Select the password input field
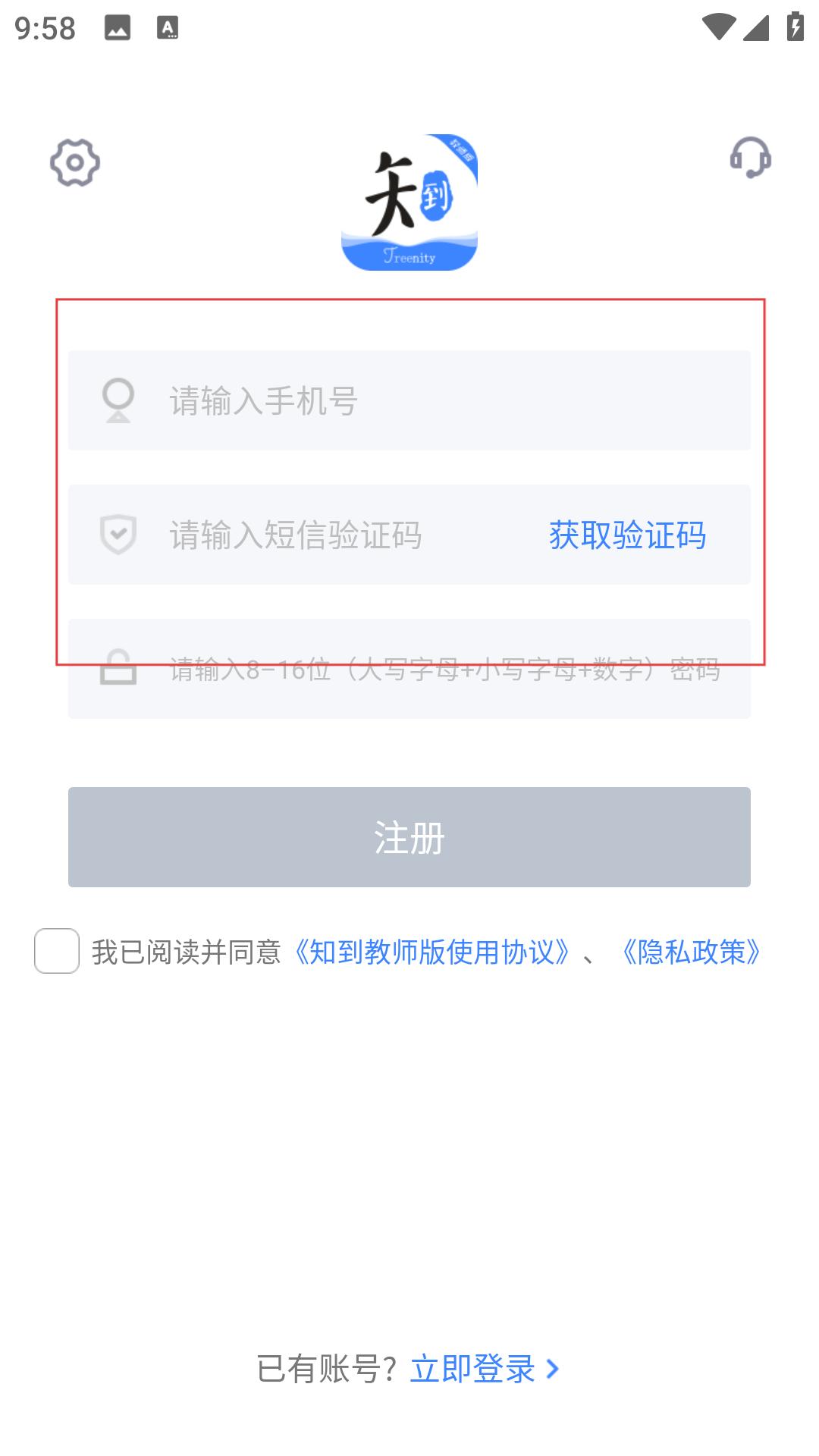The width and height of the screenshot is (819, 1456). pos(409,669)
